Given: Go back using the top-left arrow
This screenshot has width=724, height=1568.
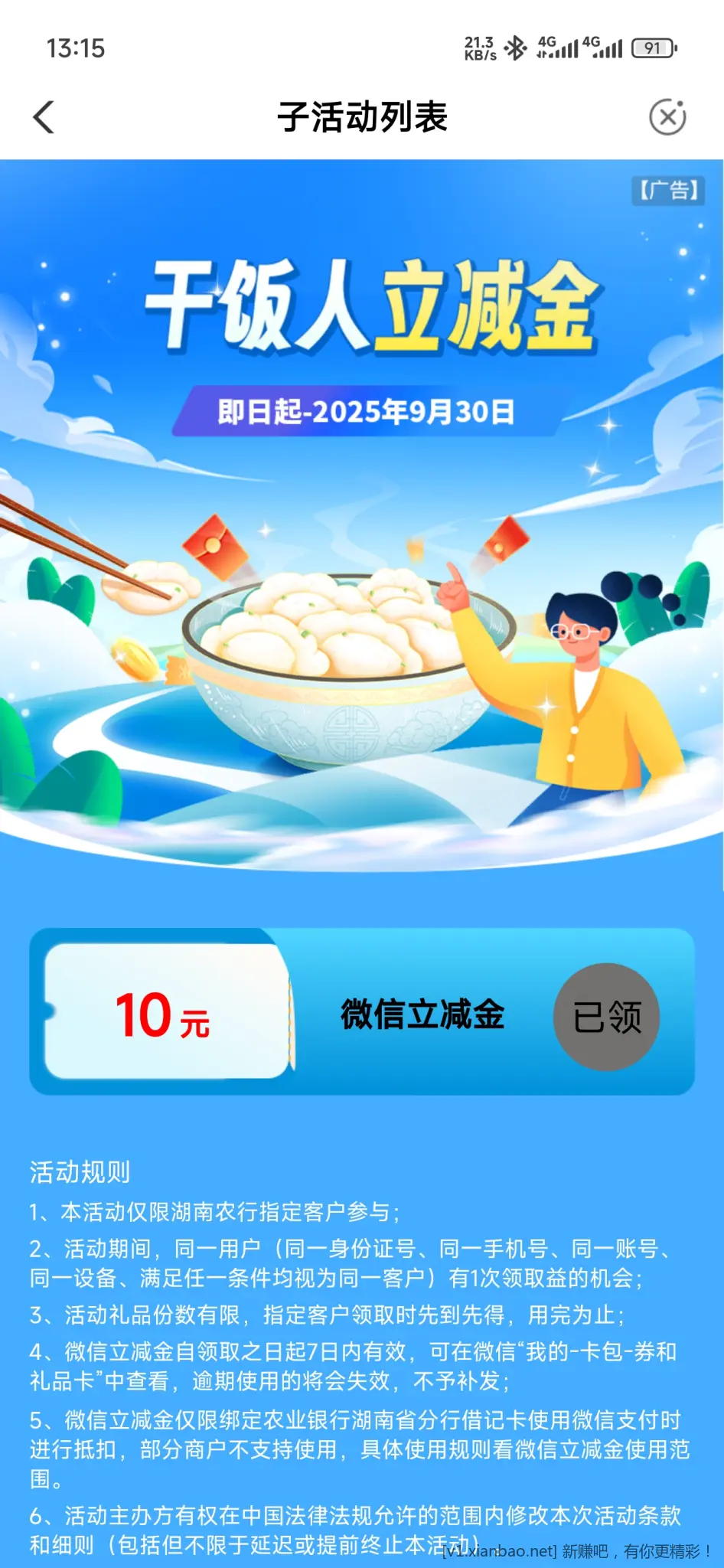Looking at the screenshot, I should point(44,117).
